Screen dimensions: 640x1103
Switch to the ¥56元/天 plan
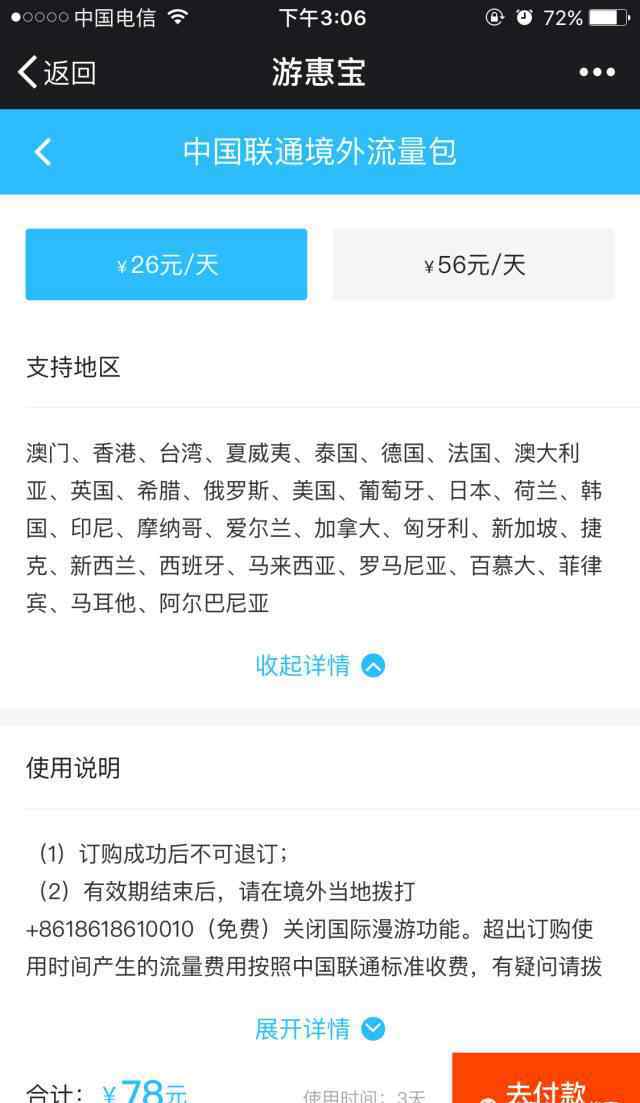[x=474, y=264]
